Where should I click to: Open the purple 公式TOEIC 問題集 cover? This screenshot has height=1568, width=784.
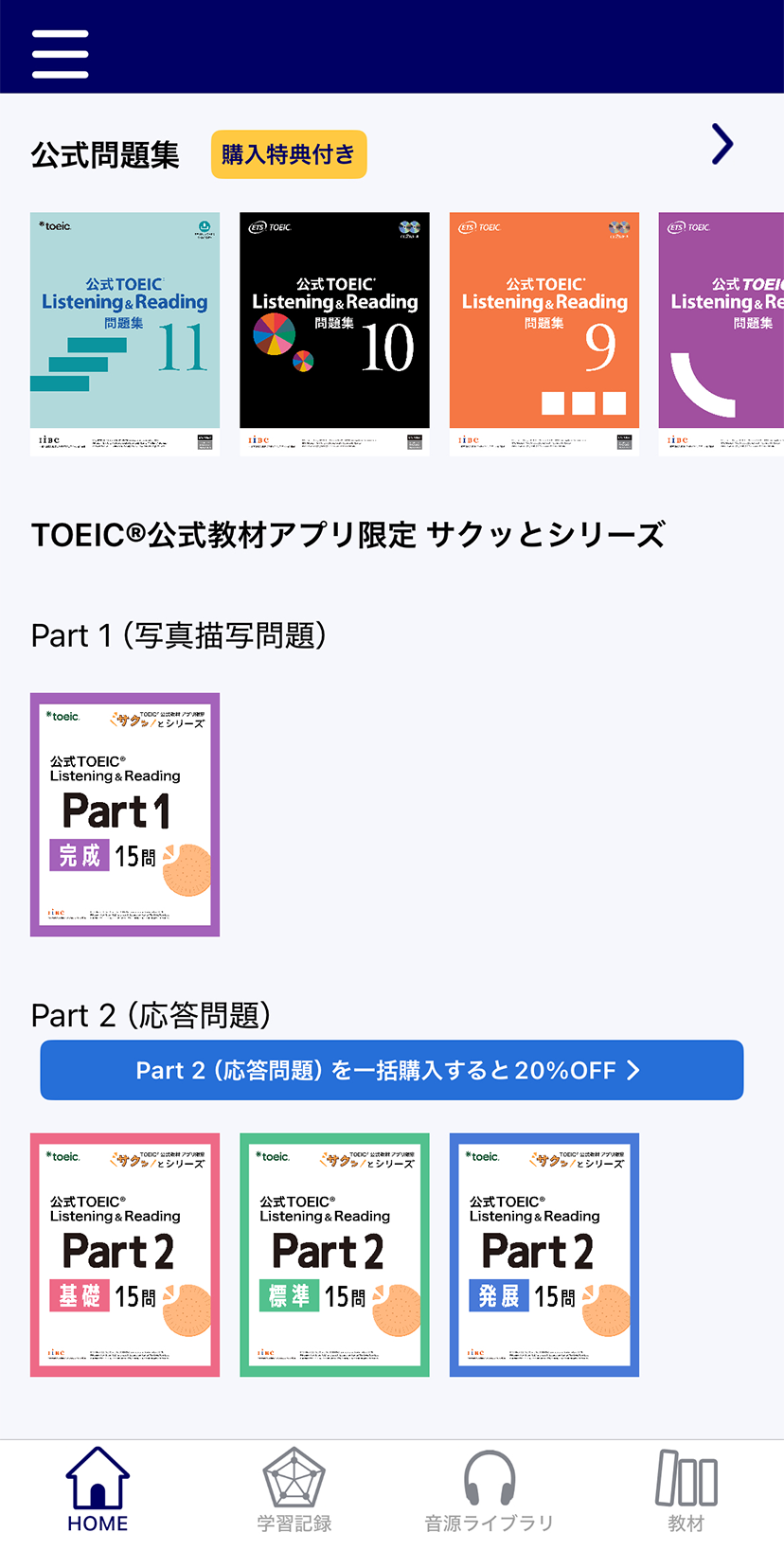722,333
